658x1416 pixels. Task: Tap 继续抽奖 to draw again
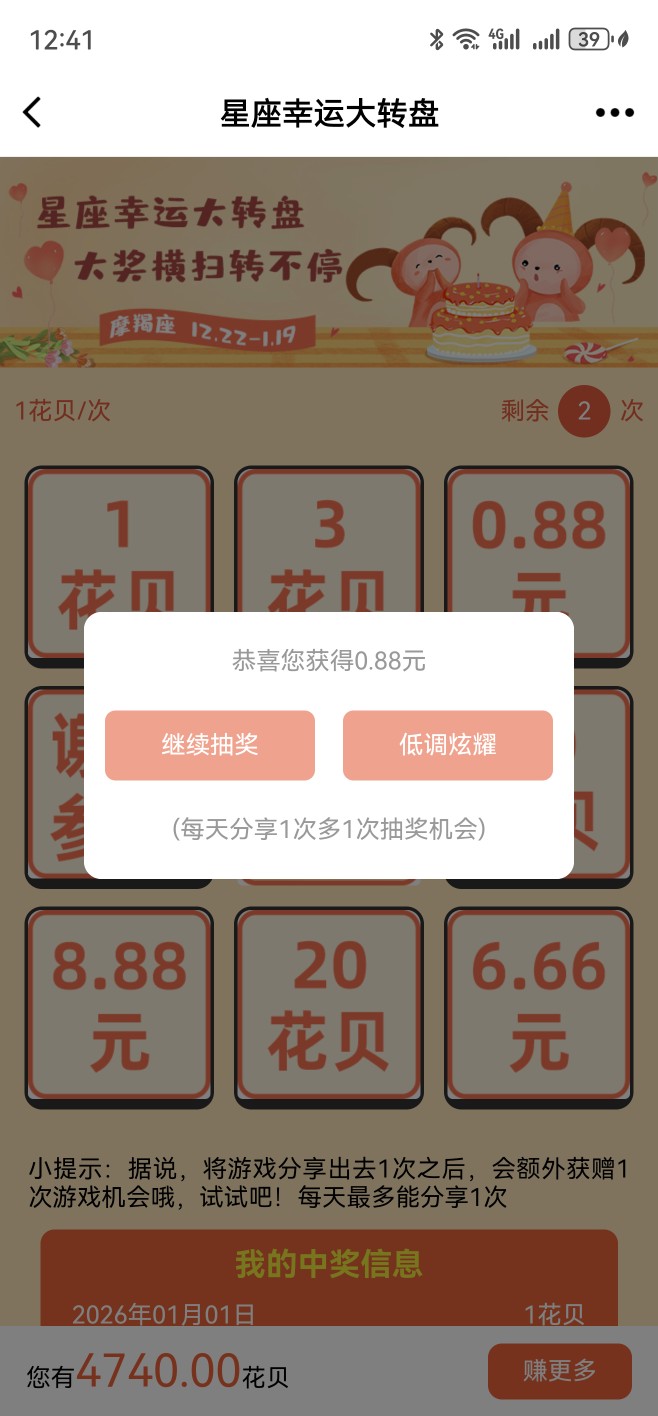210,745
